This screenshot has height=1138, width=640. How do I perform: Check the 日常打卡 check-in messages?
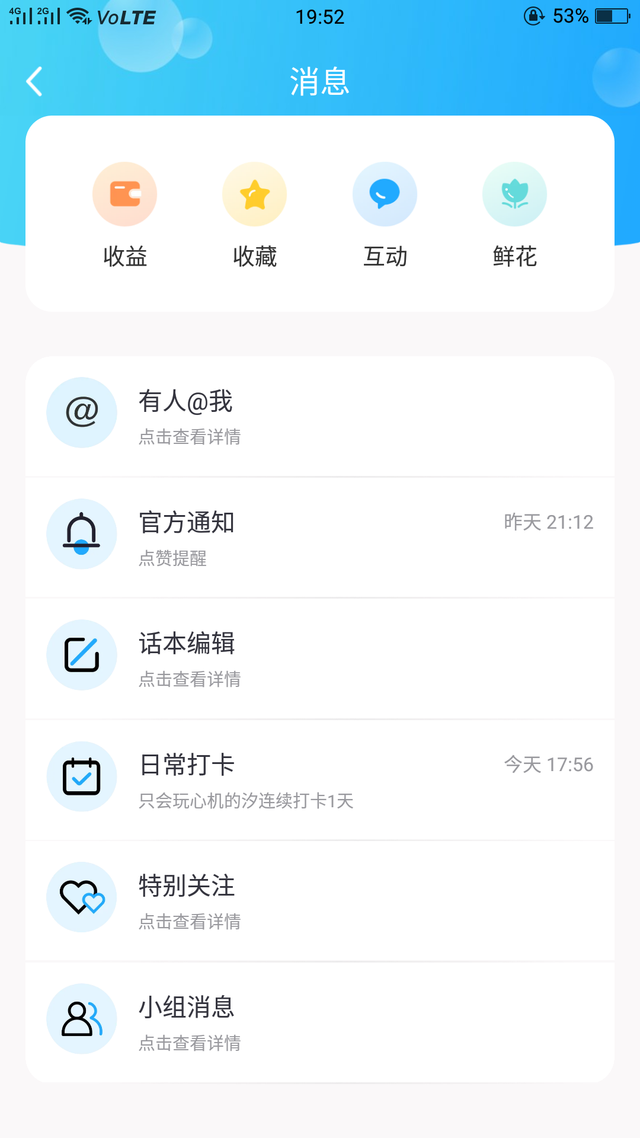tap(320, 779)
